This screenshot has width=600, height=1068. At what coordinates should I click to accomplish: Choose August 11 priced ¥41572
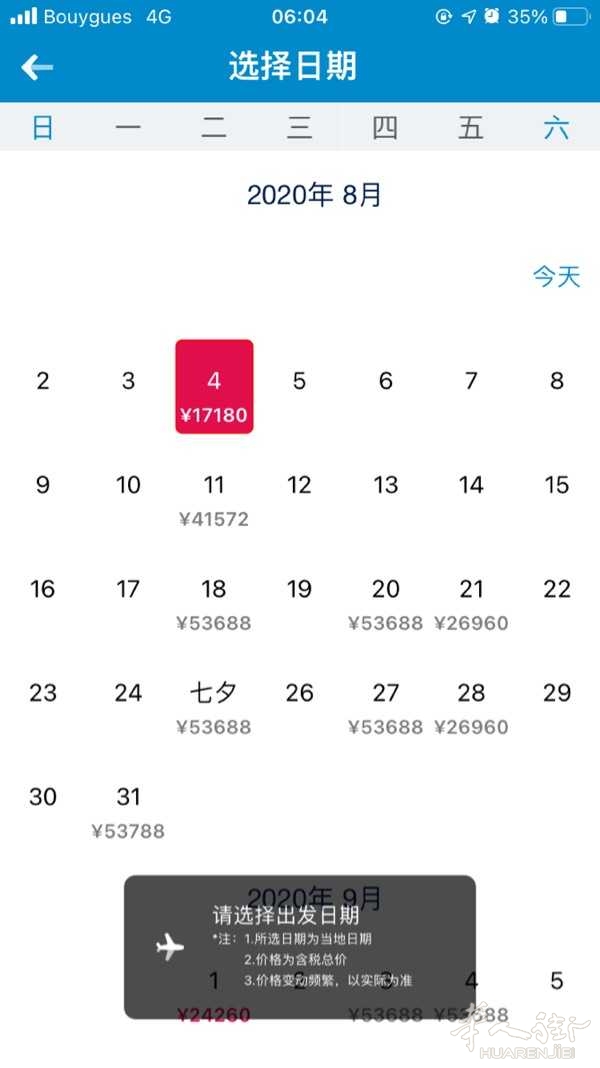click(214, 500)
